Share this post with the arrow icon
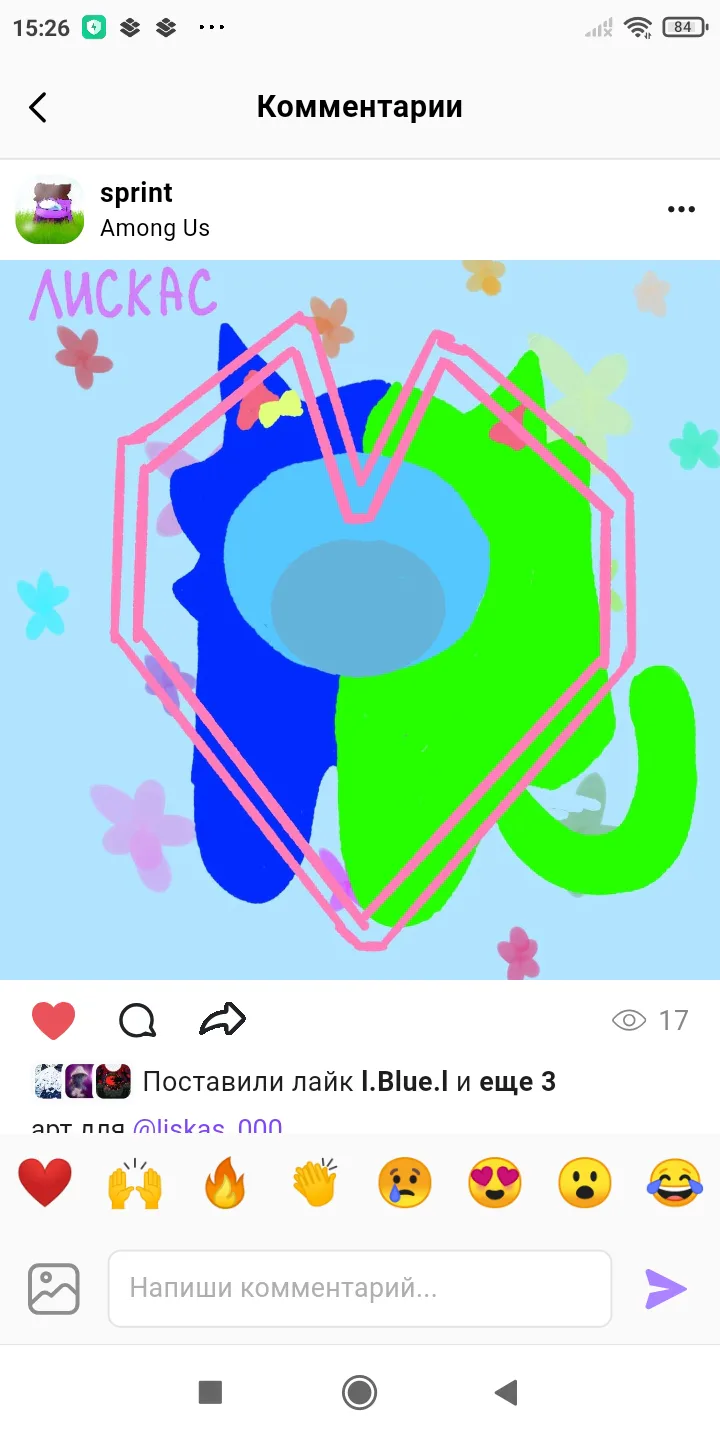 (x=223, y=1020)
